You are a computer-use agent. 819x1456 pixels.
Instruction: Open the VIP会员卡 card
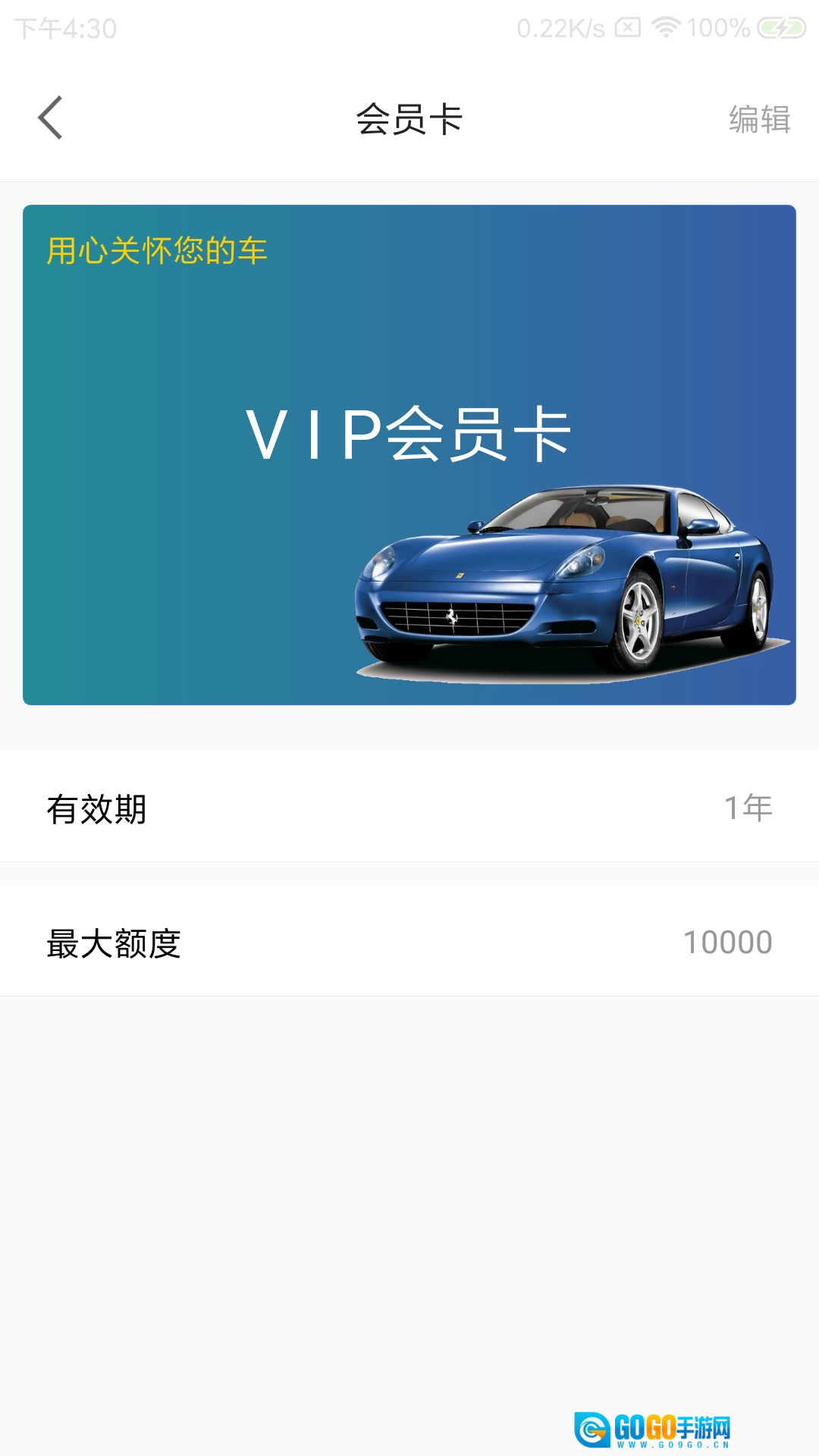[409, 455]
